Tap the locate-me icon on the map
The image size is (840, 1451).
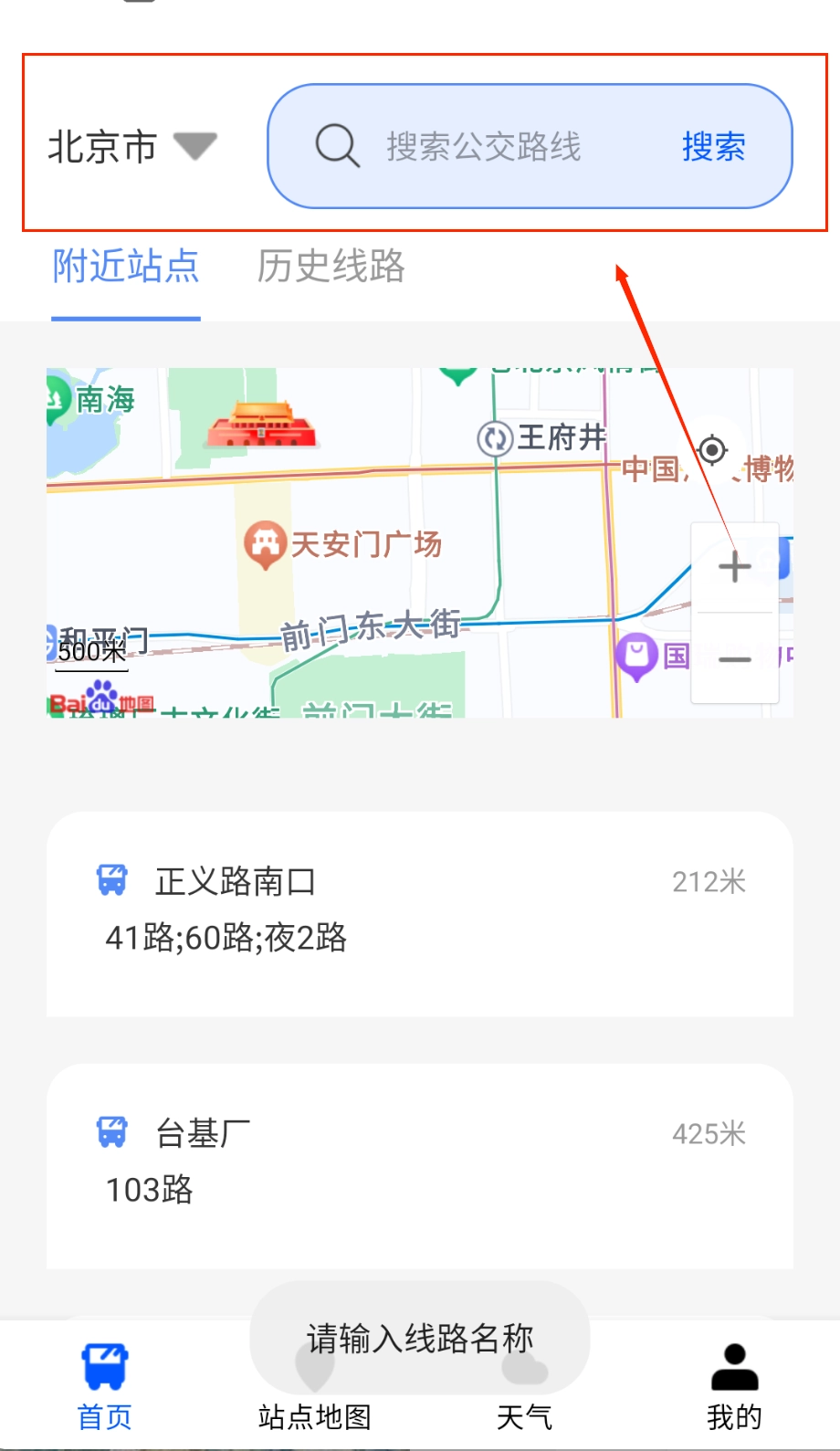coord(711,449)
